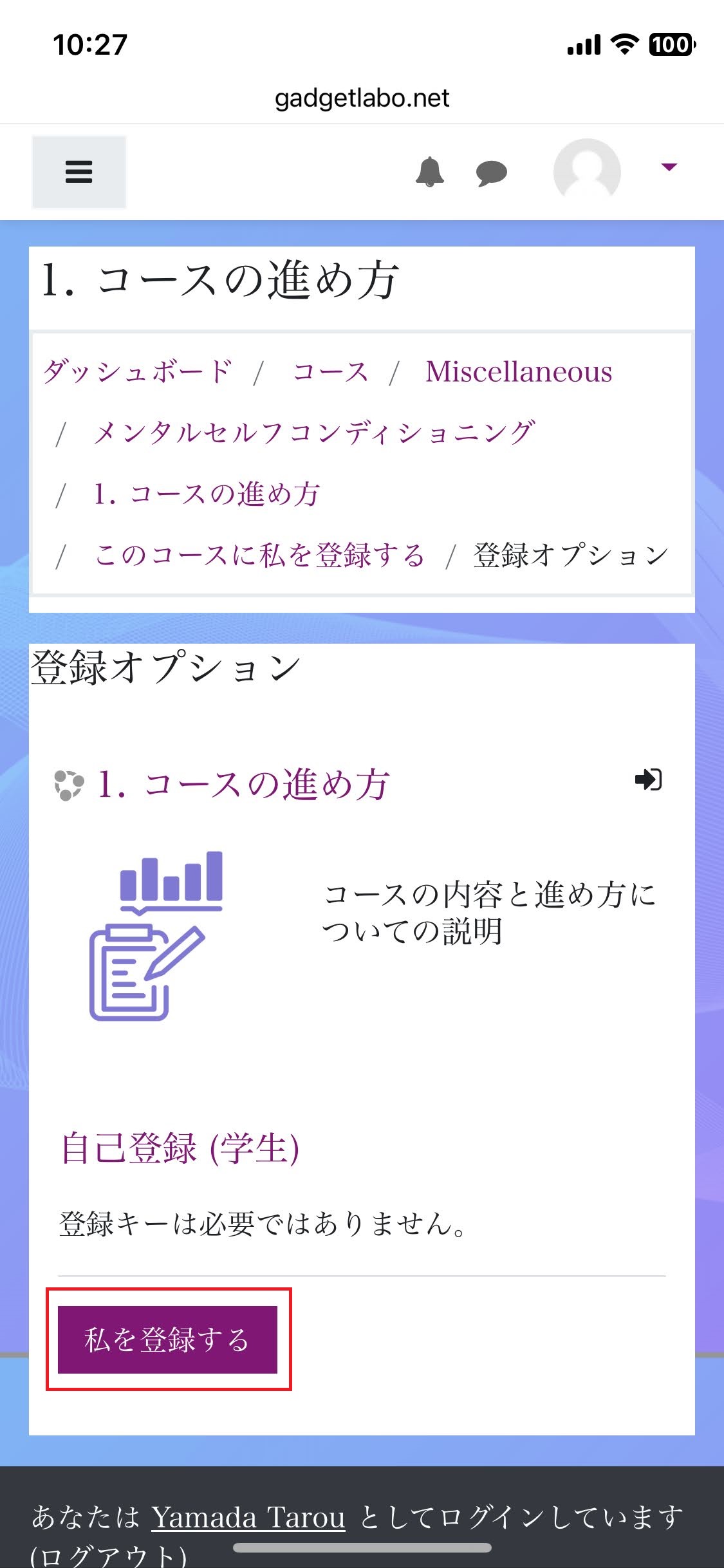This screenshot has height=1568, width=724.
Task: Open the profile avatar picture
Action: (587, 172)
